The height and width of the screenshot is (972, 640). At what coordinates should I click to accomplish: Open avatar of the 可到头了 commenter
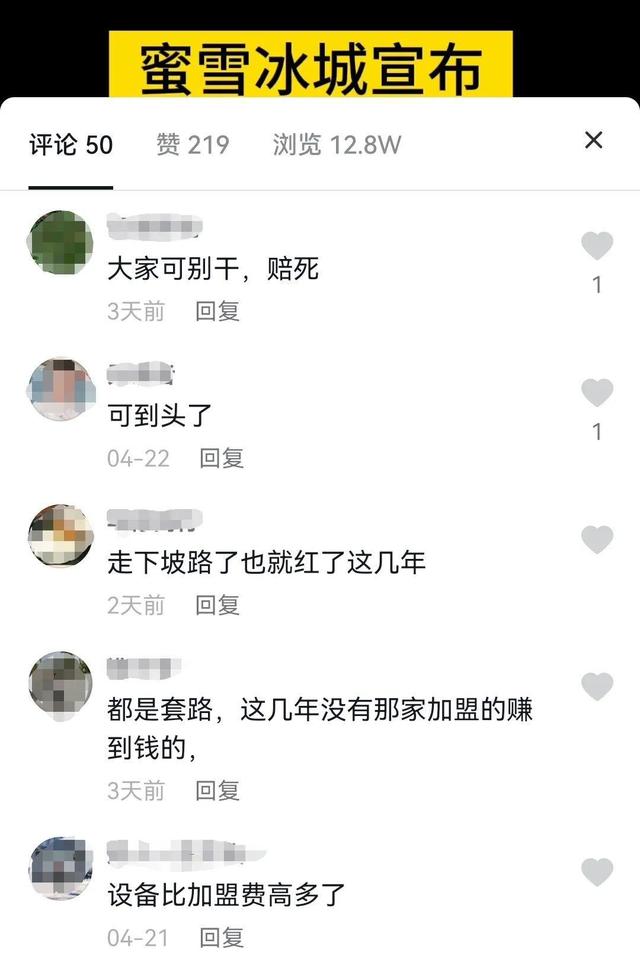point(61,389)
